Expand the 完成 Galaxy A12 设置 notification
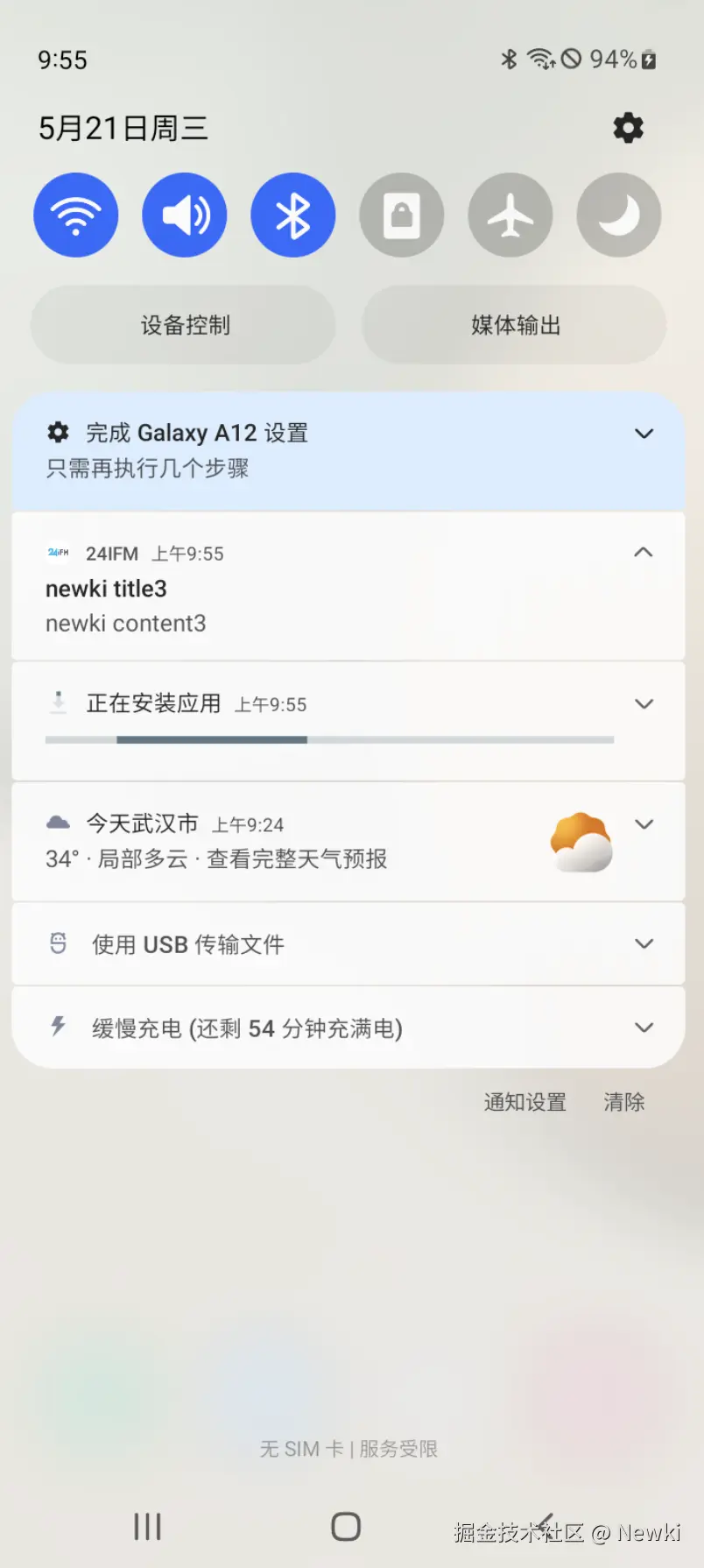Screen dimensions: 704x1568 click(x=644, y=434)
